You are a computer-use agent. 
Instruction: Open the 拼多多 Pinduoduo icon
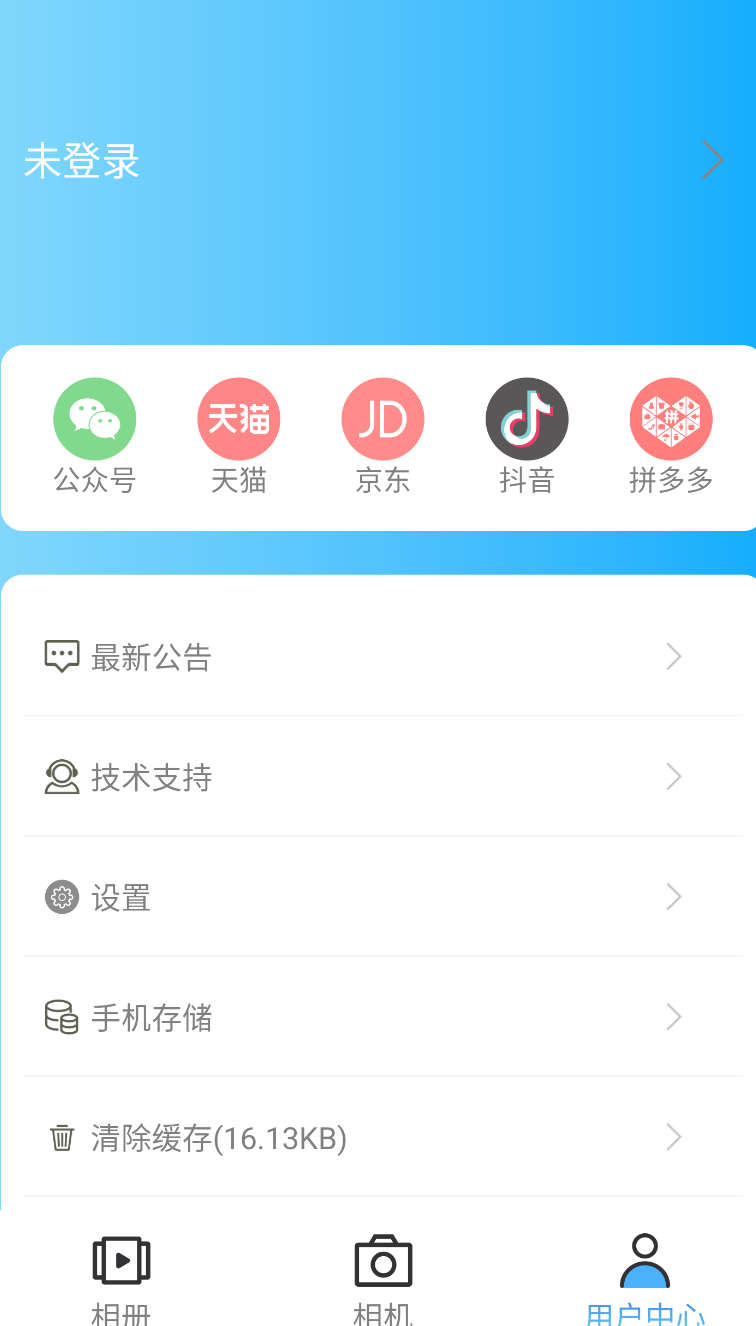pos(670,418)
